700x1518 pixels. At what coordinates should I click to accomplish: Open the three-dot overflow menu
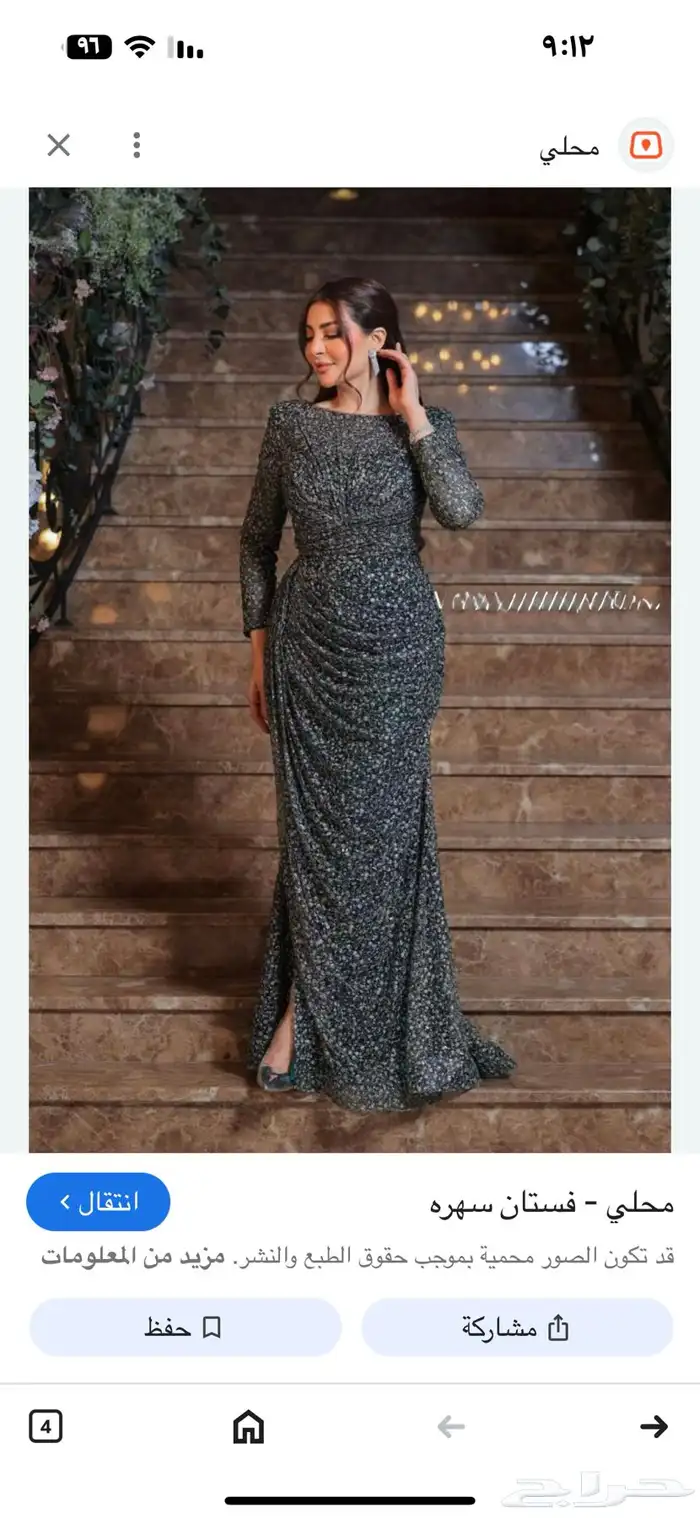click(x=137, y=146)
